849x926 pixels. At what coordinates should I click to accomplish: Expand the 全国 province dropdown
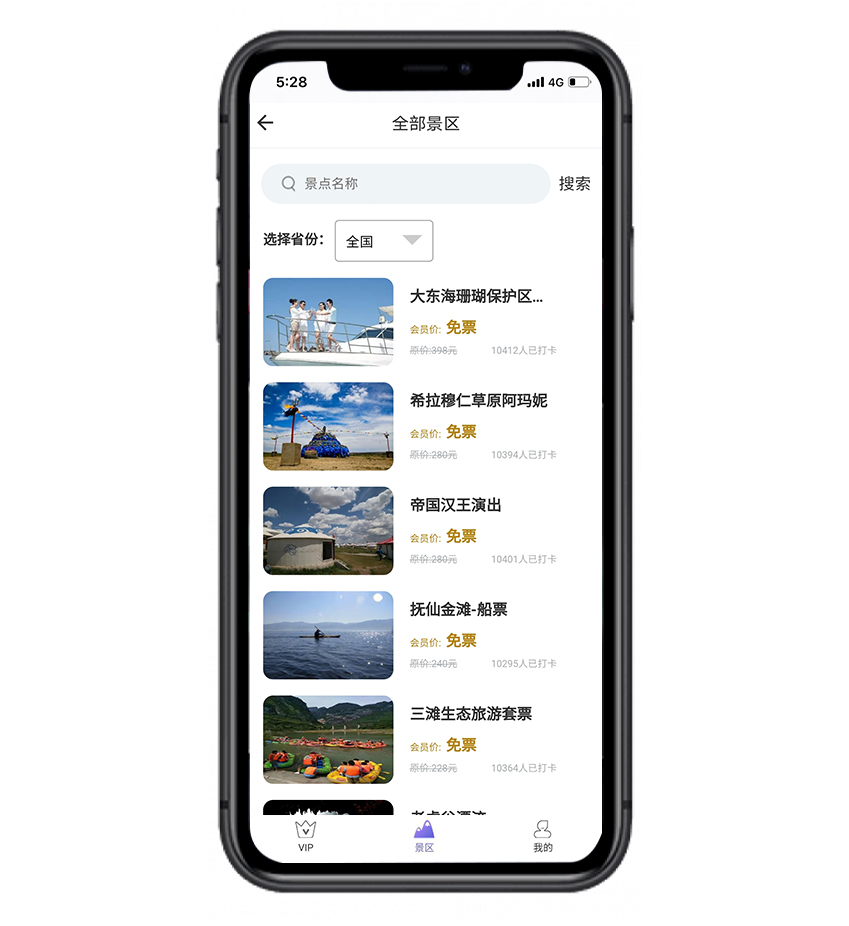point(384,241)
